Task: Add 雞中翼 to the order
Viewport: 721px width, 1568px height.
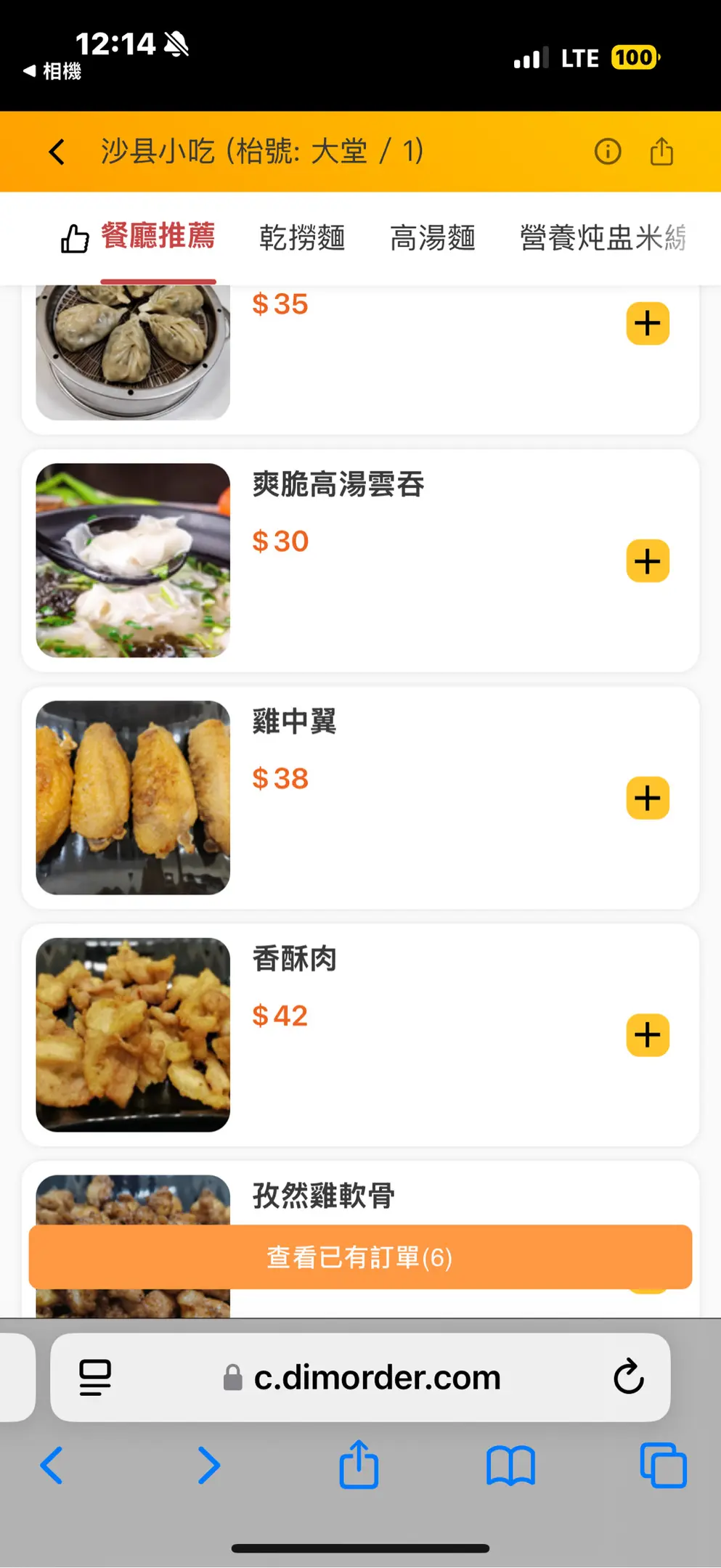Action: (x=648, y=798)
